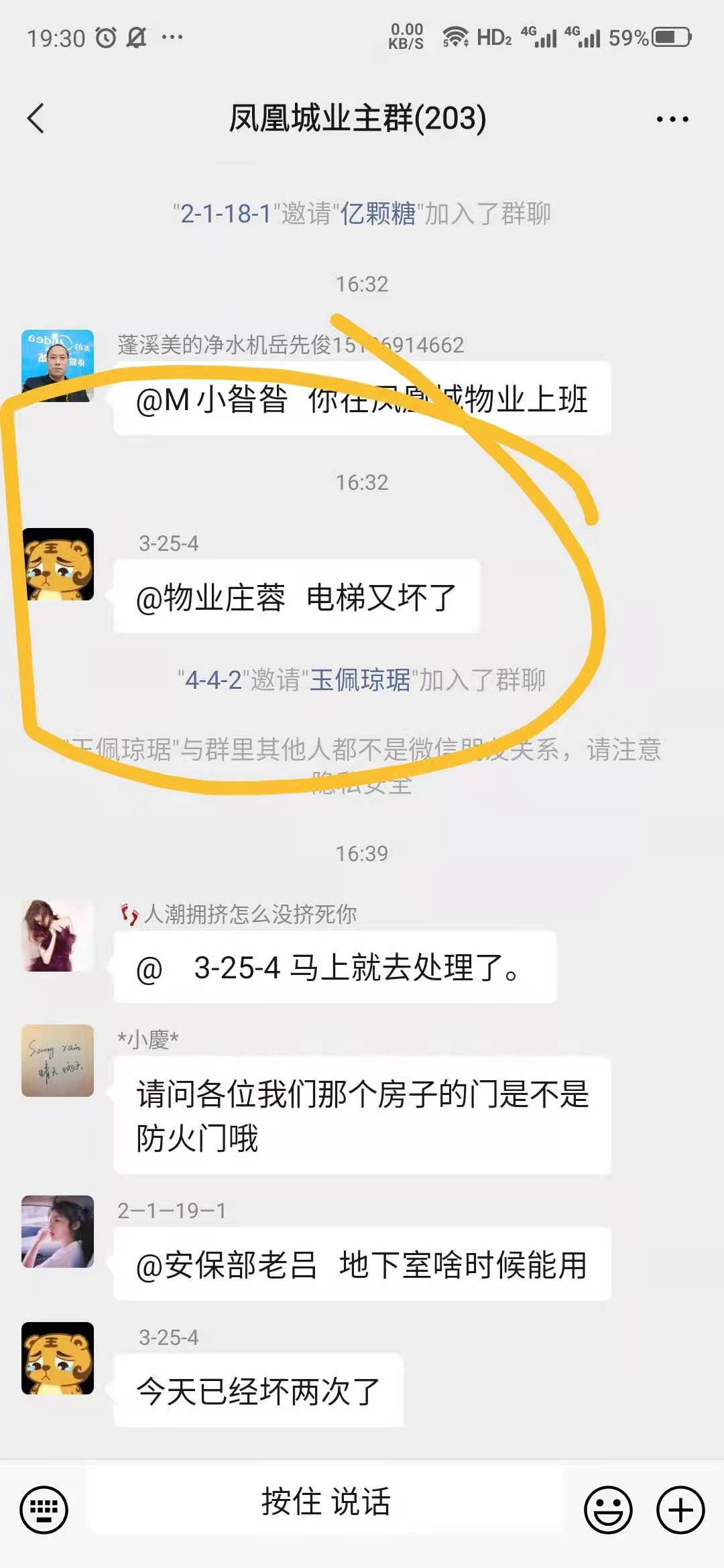Screen dimensions: 724x1568
Task: Open avatar beside the 电梯又坏了 message
Action: 58,564
